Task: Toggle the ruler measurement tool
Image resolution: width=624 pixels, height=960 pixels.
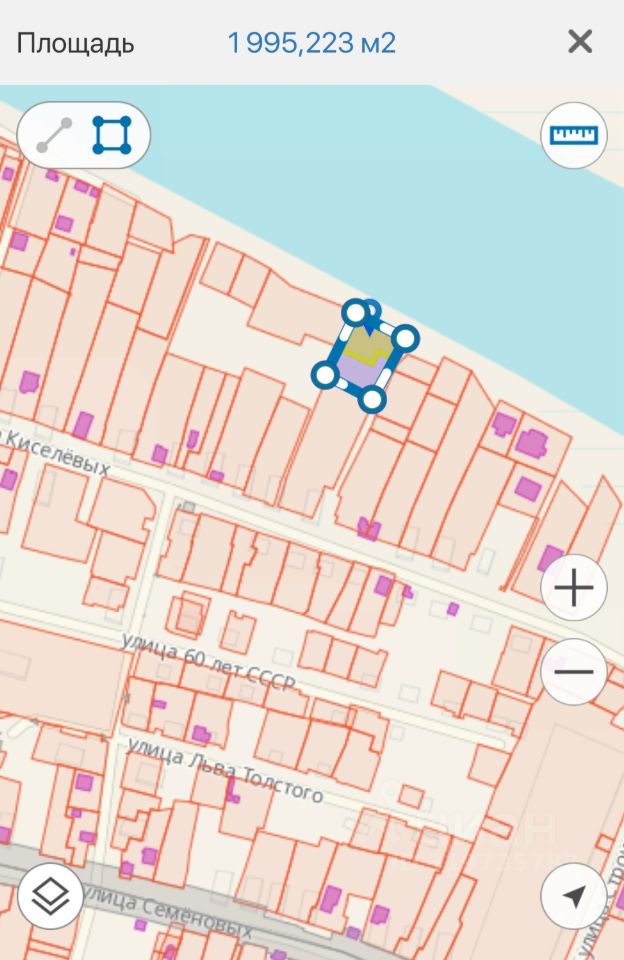Action: [574, 135]
